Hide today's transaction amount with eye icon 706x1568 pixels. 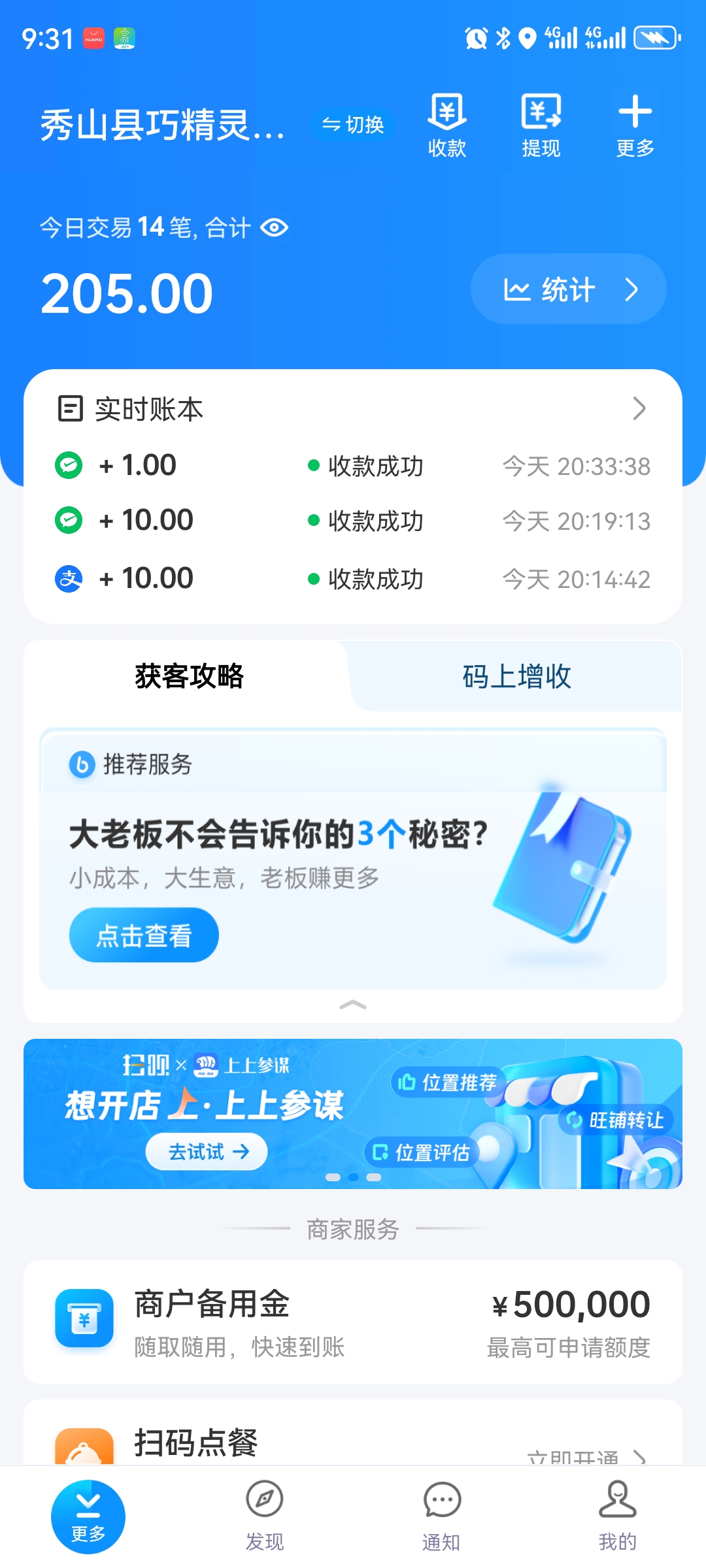pos(274,228)
